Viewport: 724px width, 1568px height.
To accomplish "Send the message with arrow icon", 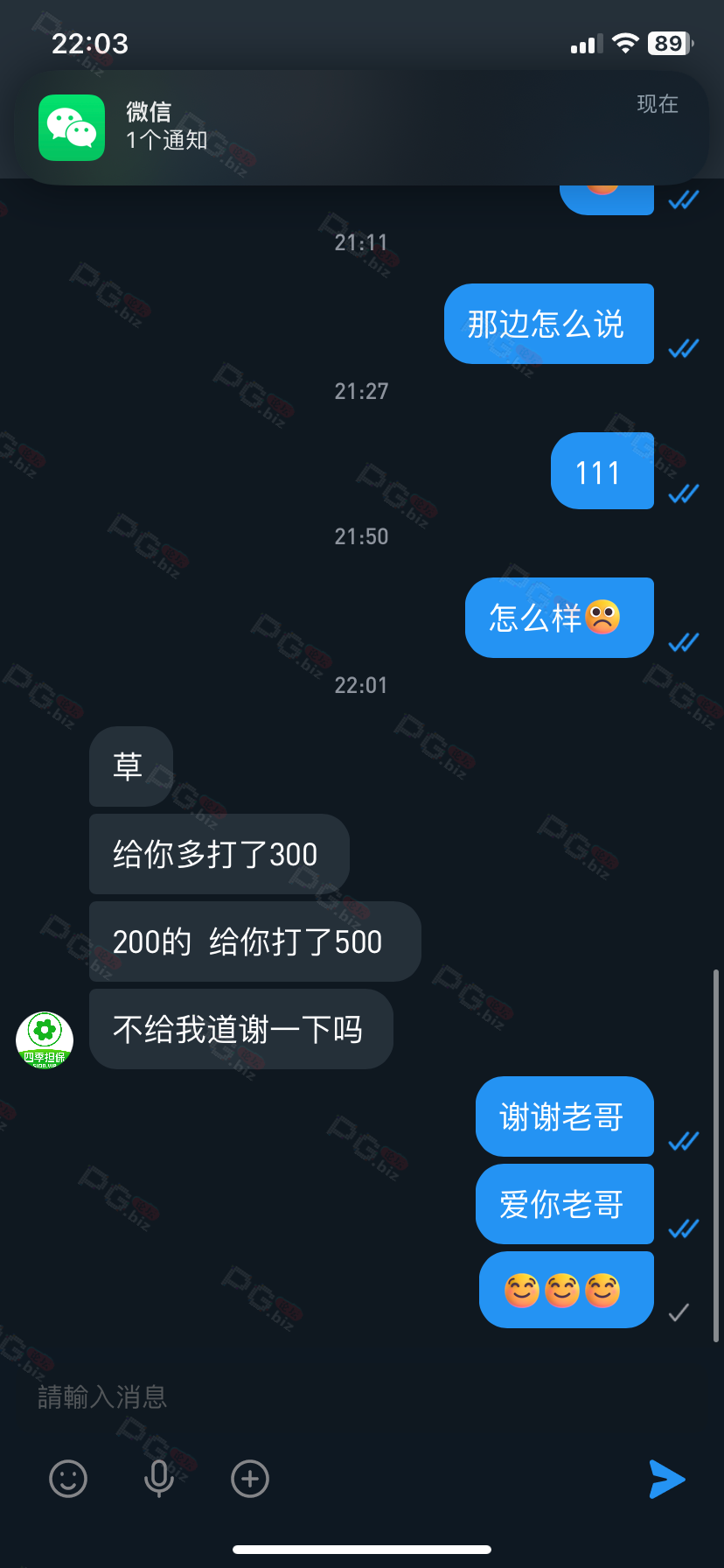I will [x=667, y=1479].
